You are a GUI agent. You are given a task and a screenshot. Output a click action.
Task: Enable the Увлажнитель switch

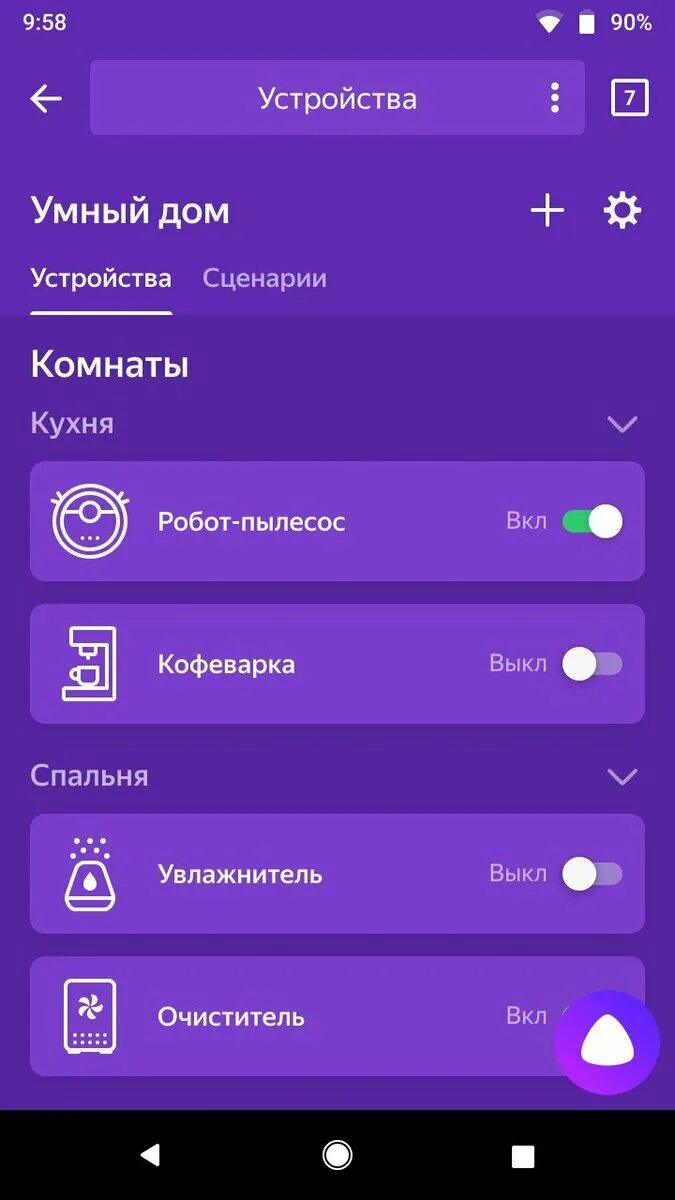point(592,874)
